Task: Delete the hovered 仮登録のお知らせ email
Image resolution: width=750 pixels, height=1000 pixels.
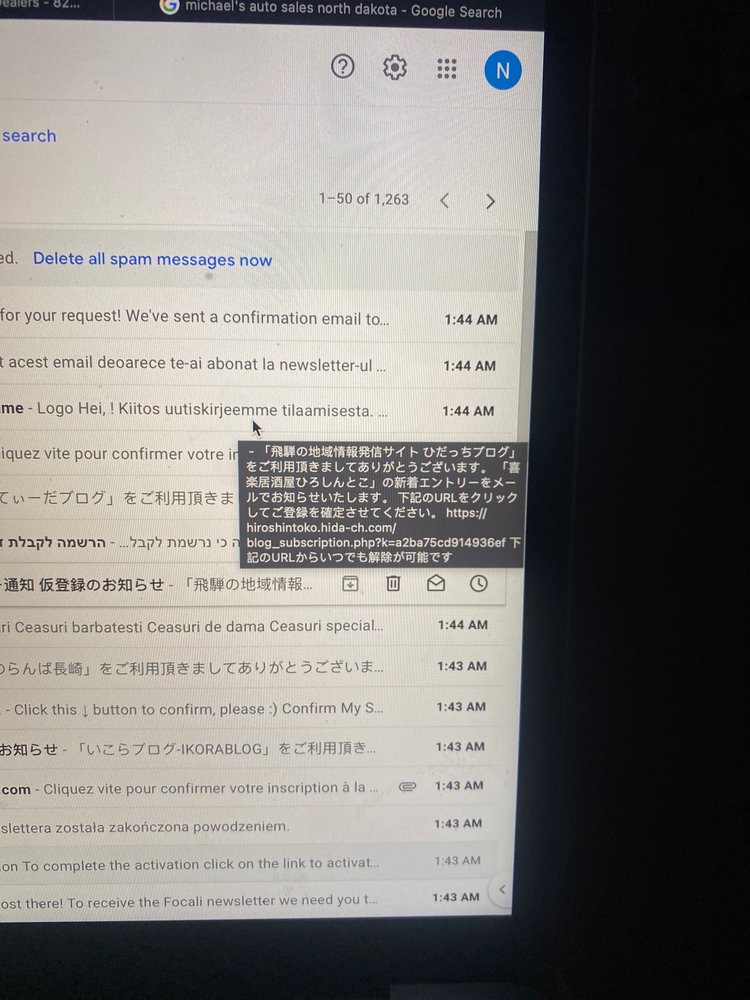Action: pyautogui.click(x=393, y=584)
